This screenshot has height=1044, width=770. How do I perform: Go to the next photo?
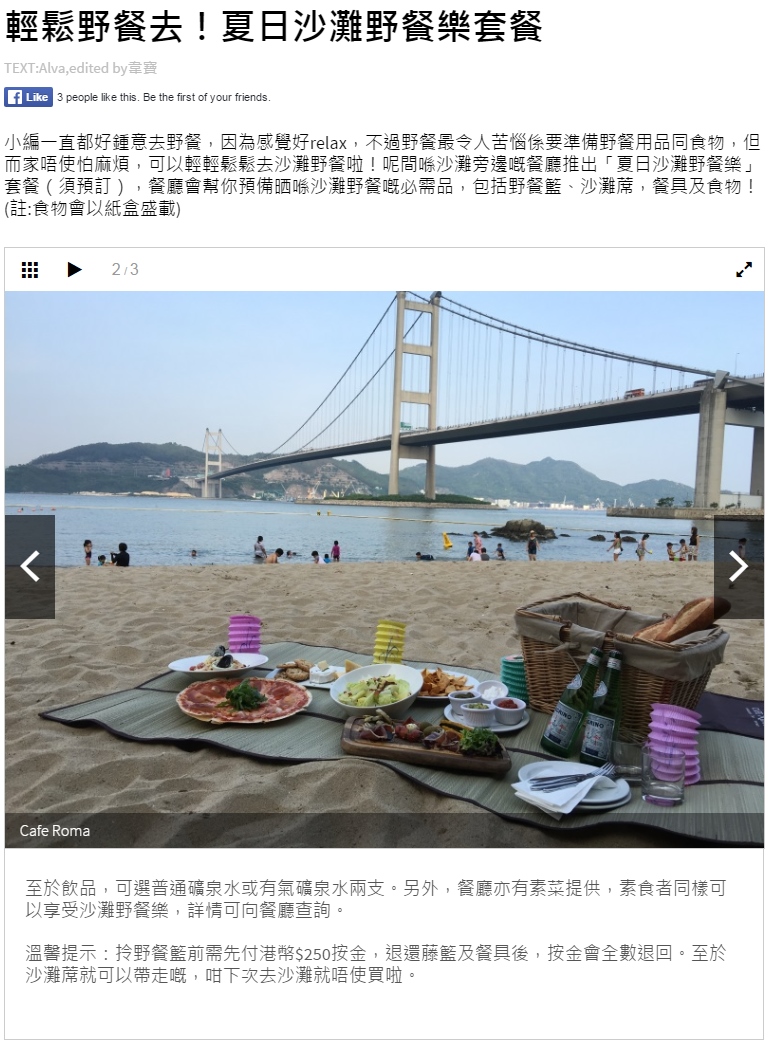[738, 566]
